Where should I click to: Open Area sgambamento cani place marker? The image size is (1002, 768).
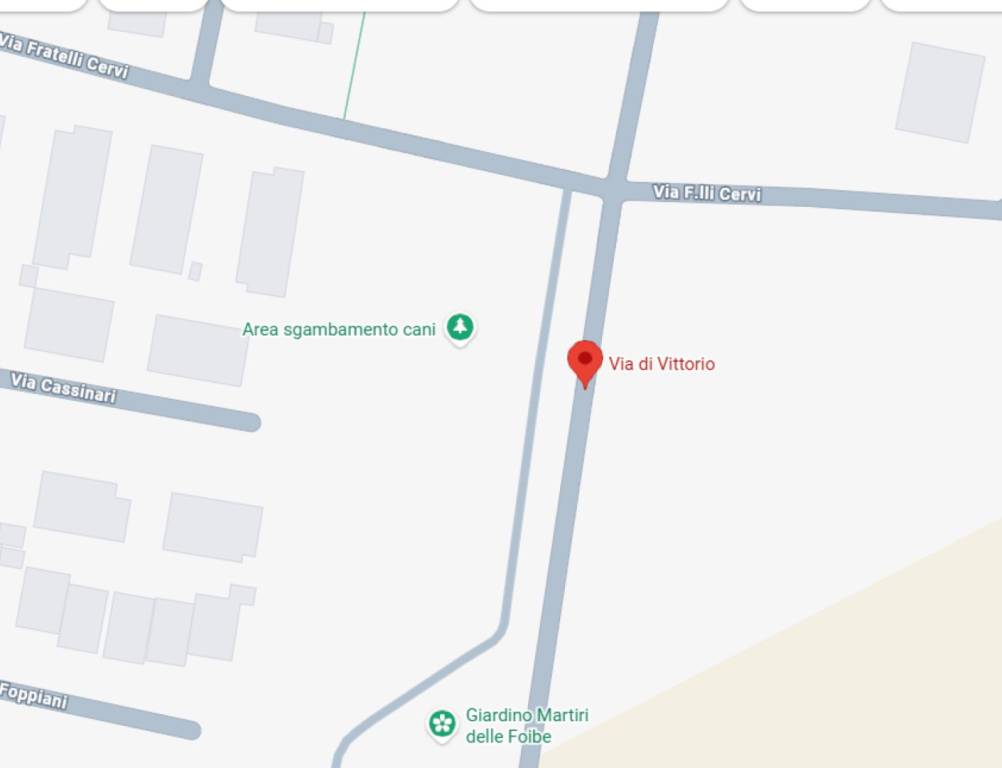click(x=459, y=327)
